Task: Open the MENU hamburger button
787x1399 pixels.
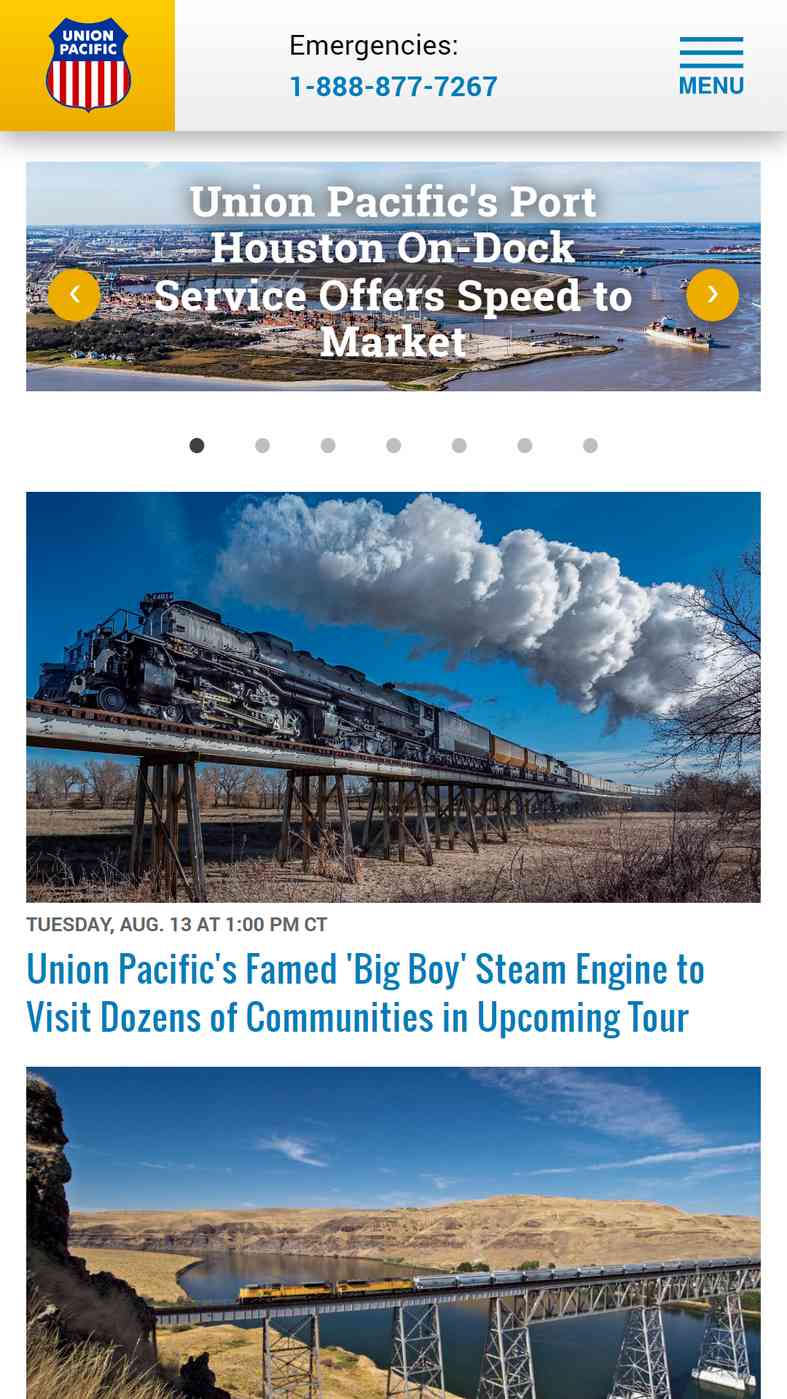Action: pyautogui.click(x=711, y=66)
